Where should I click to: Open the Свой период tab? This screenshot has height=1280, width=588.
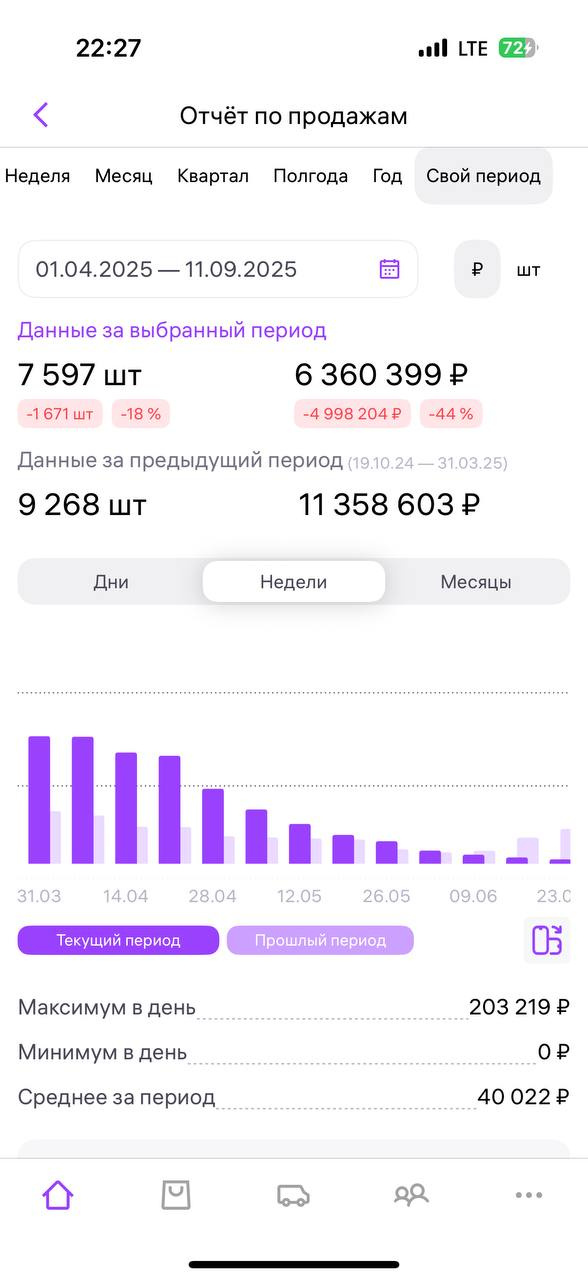pyautogui.click(x=484, y=176)
